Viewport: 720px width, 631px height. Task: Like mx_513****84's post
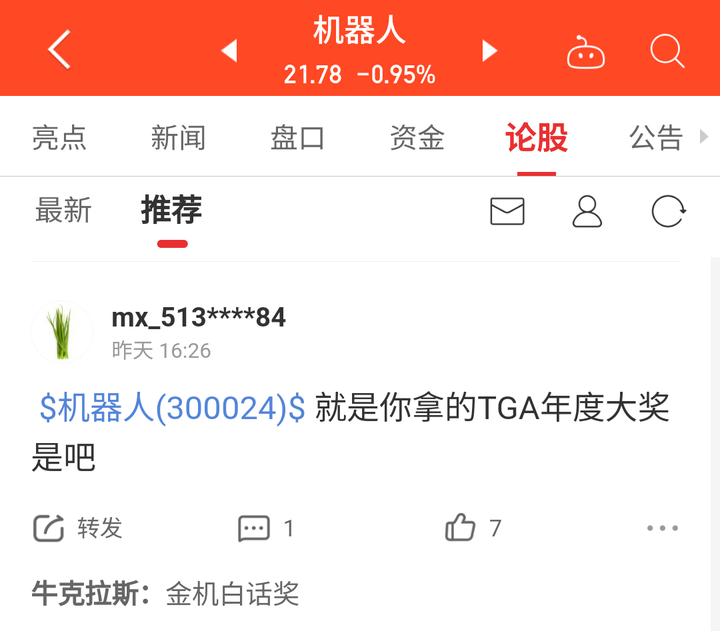pos(461,528)
